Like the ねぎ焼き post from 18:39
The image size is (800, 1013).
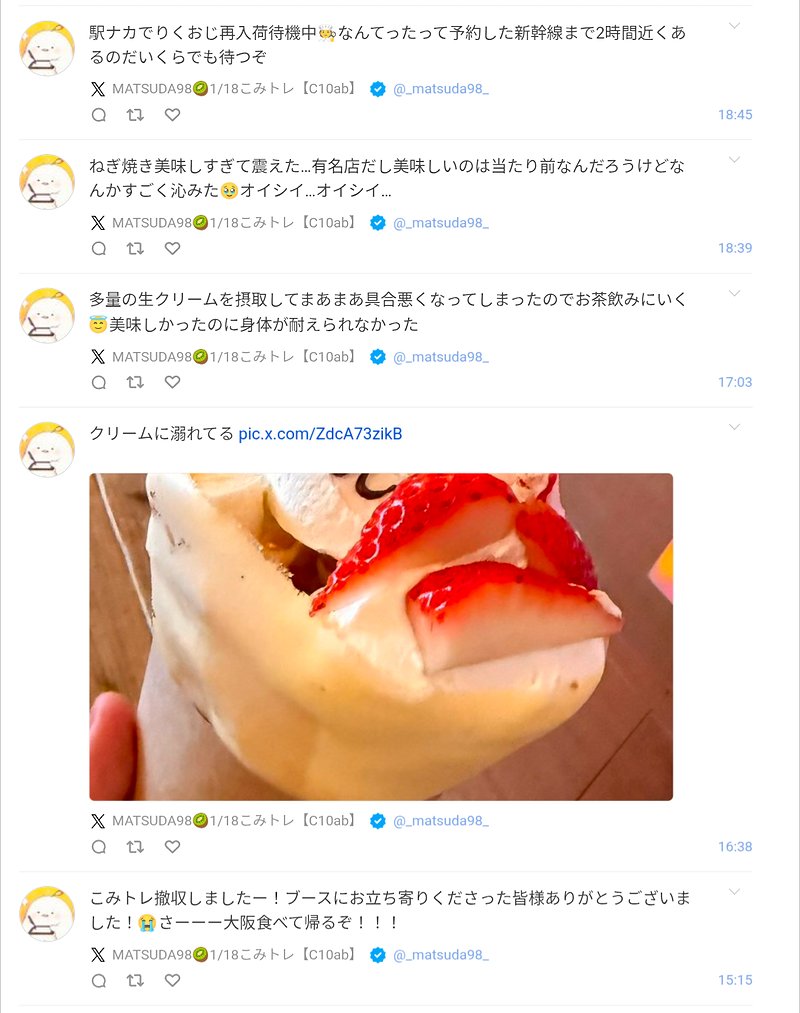[x=172, y=249]
